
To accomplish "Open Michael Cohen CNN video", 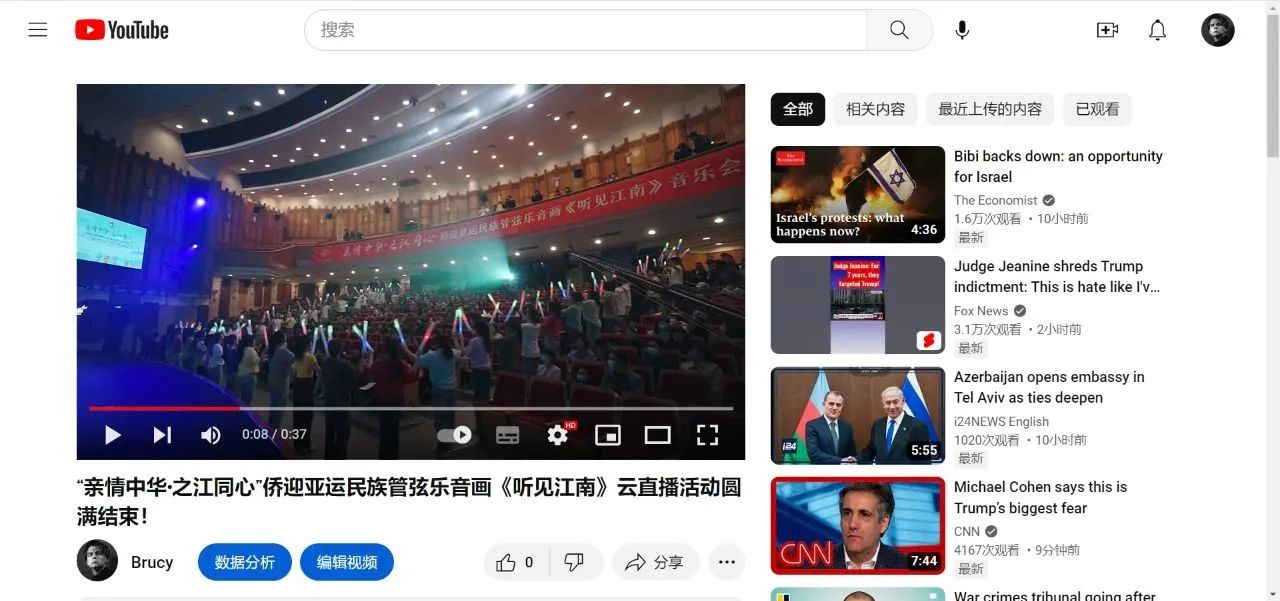I will 1040,497.
